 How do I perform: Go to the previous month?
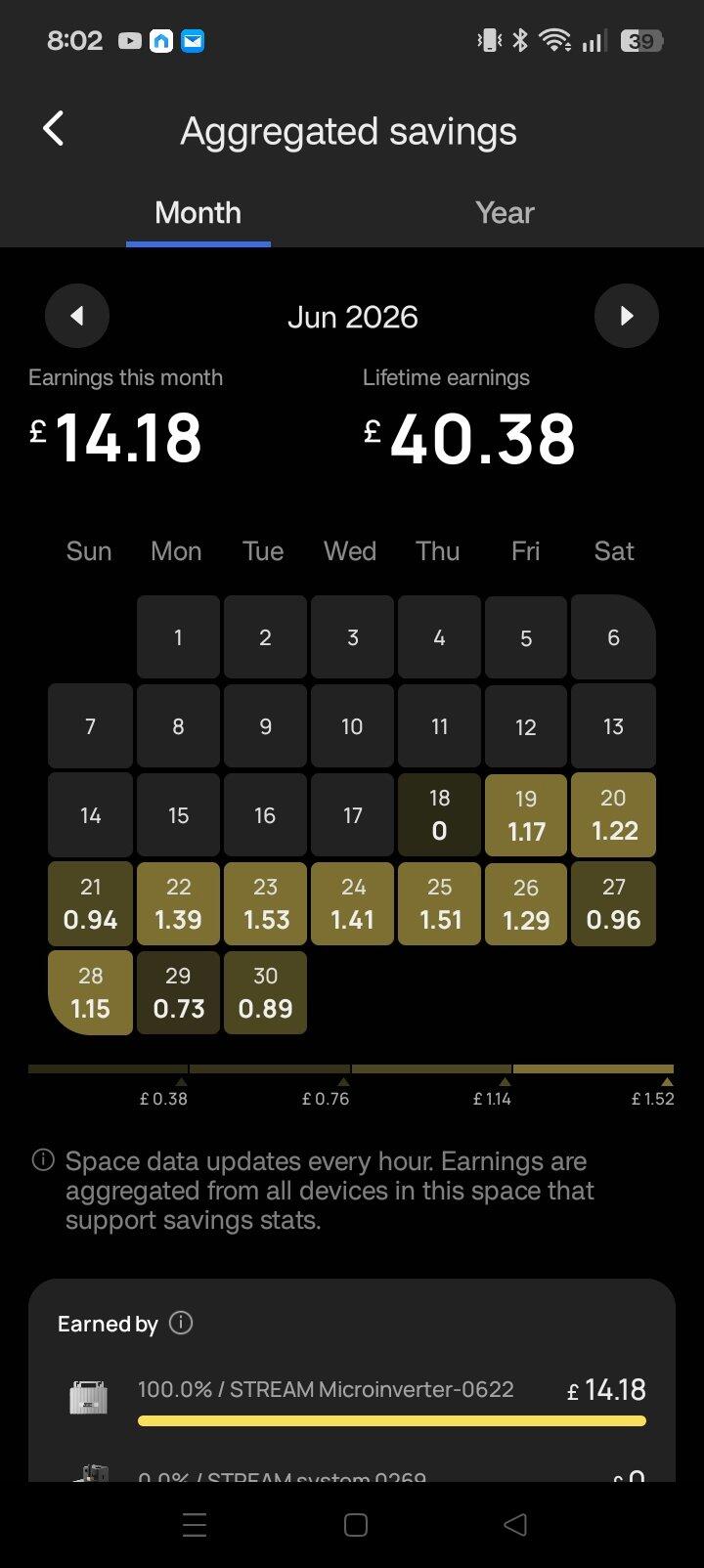pyautogui.click(x=77, y=316)
